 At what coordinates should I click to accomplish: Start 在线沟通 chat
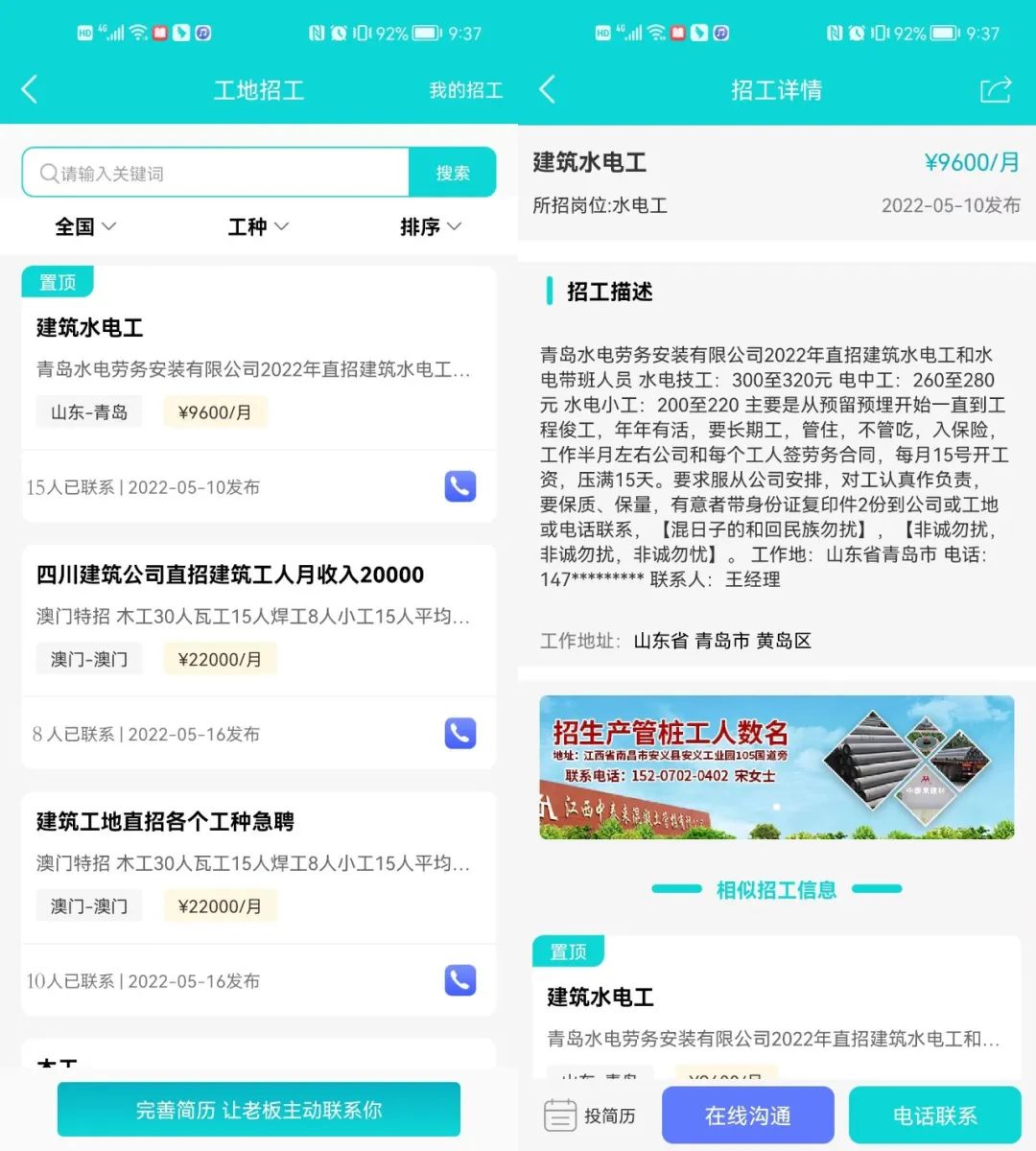pyautogui.click(x=747, y=1116)
